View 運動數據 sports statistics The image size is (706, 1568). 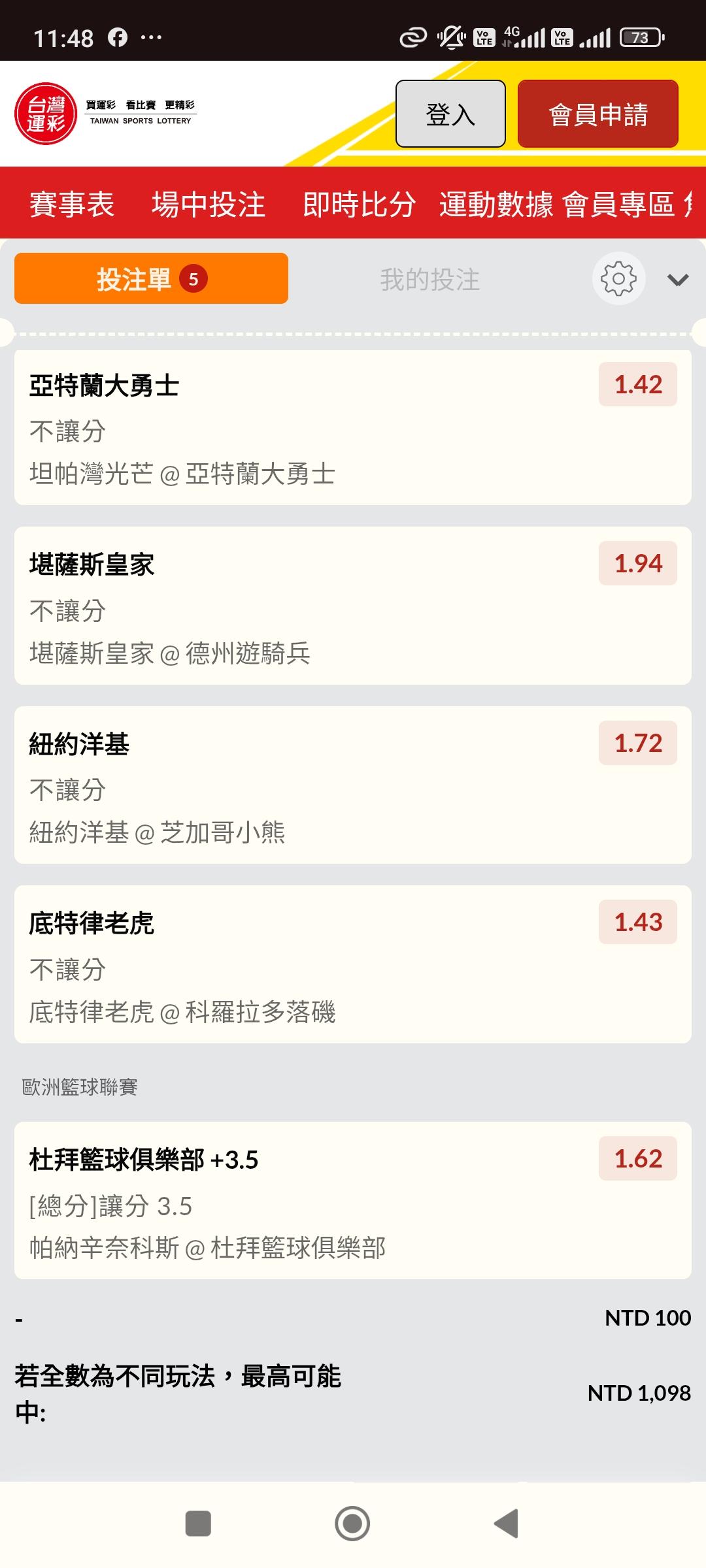coord(496,204)
